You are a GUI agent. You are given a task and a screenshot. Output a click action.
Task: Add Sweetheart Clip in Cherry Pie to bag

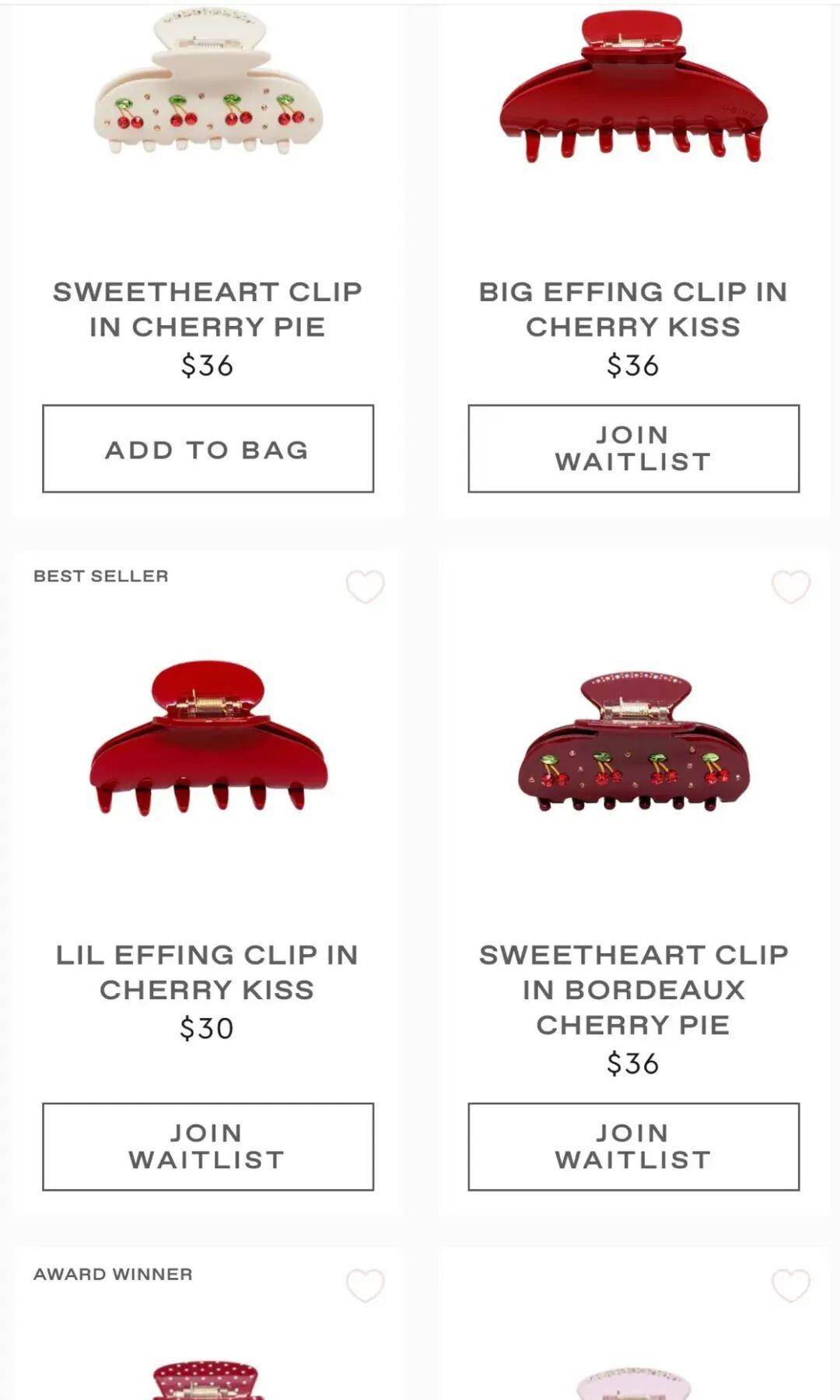click(208, 449)
